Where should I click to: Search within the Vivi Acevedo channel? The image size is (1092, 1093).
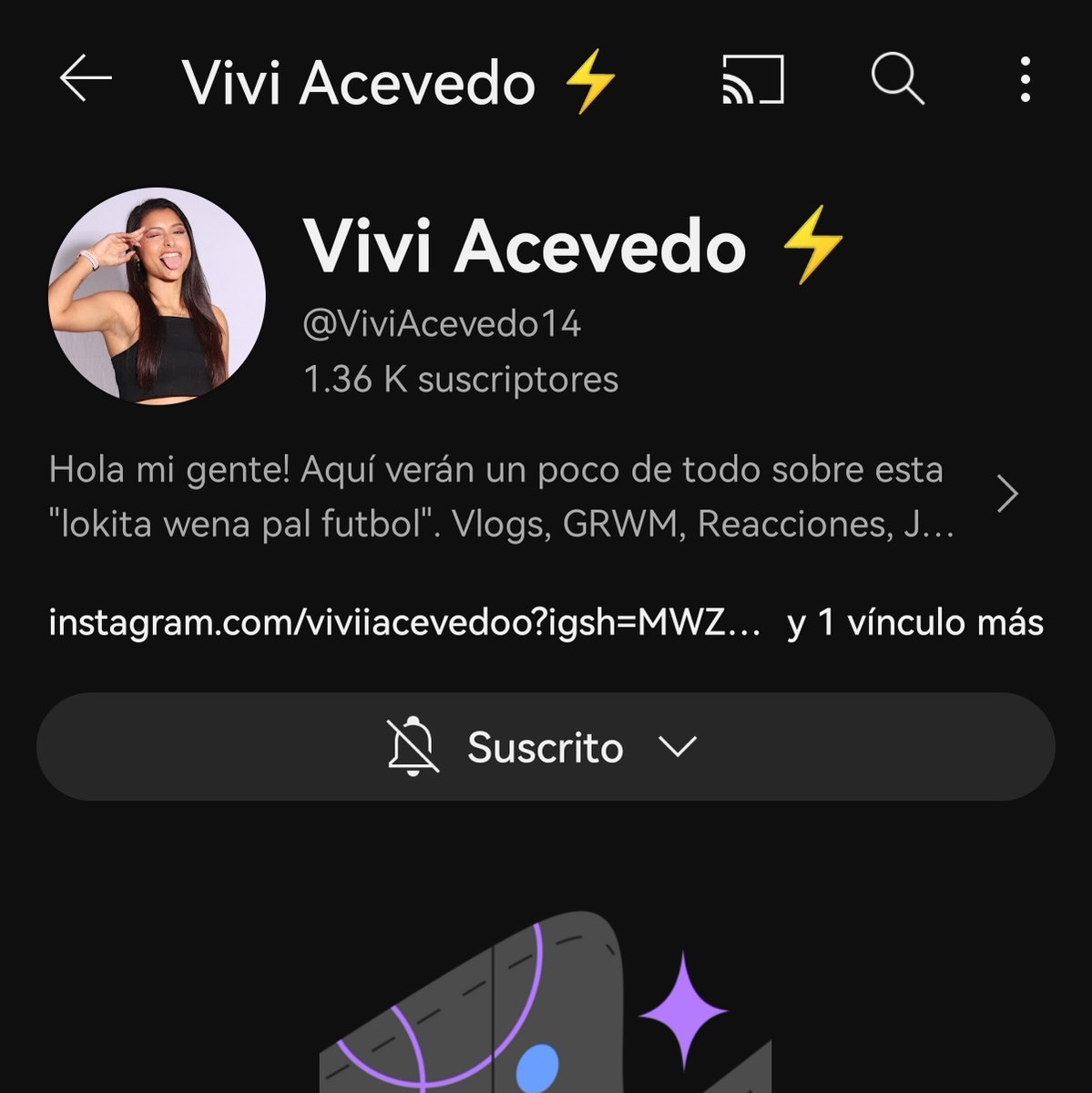[897, 79]
